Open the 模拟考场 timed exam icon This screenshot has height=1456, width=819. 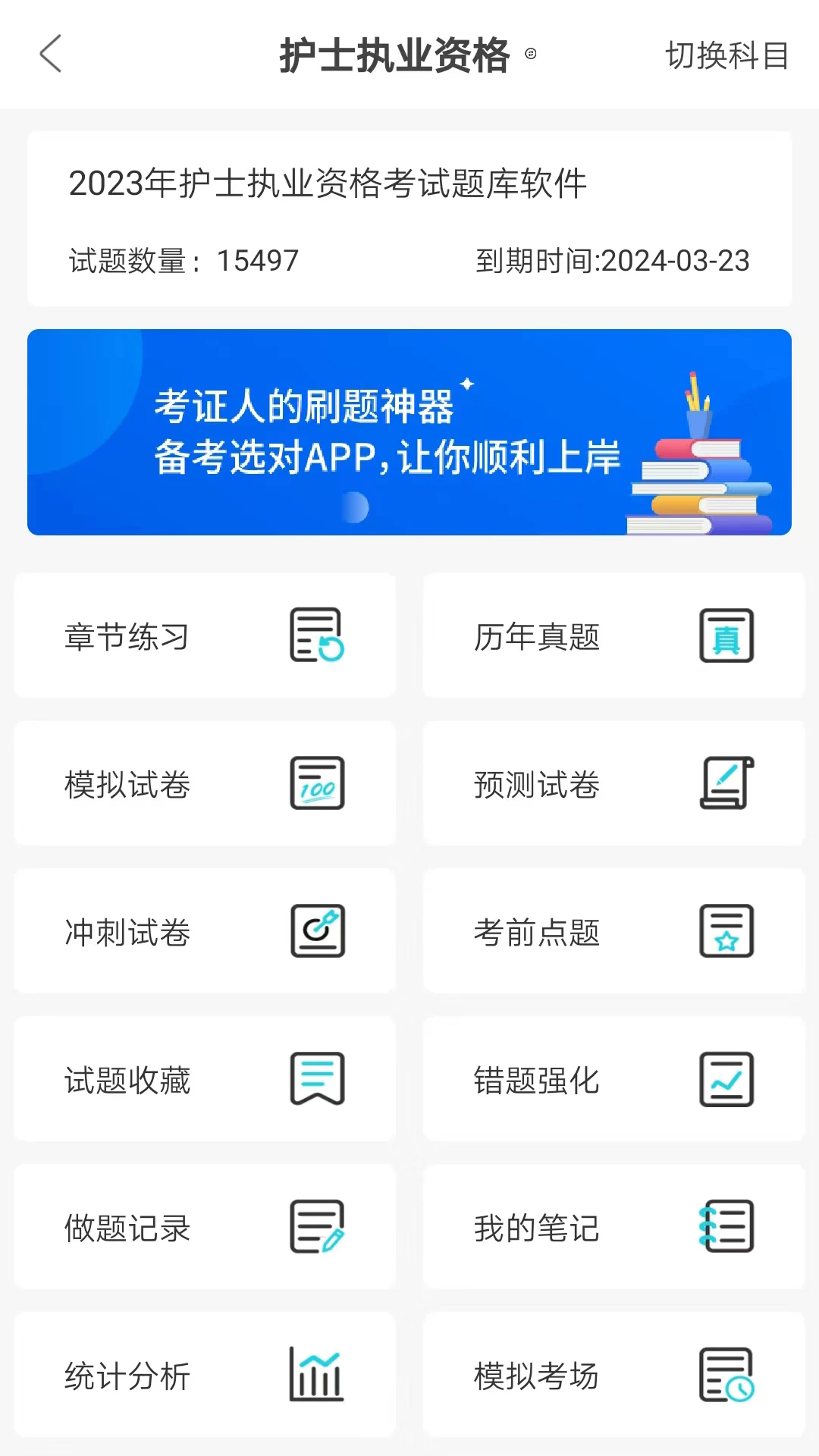pos(725,1376)
